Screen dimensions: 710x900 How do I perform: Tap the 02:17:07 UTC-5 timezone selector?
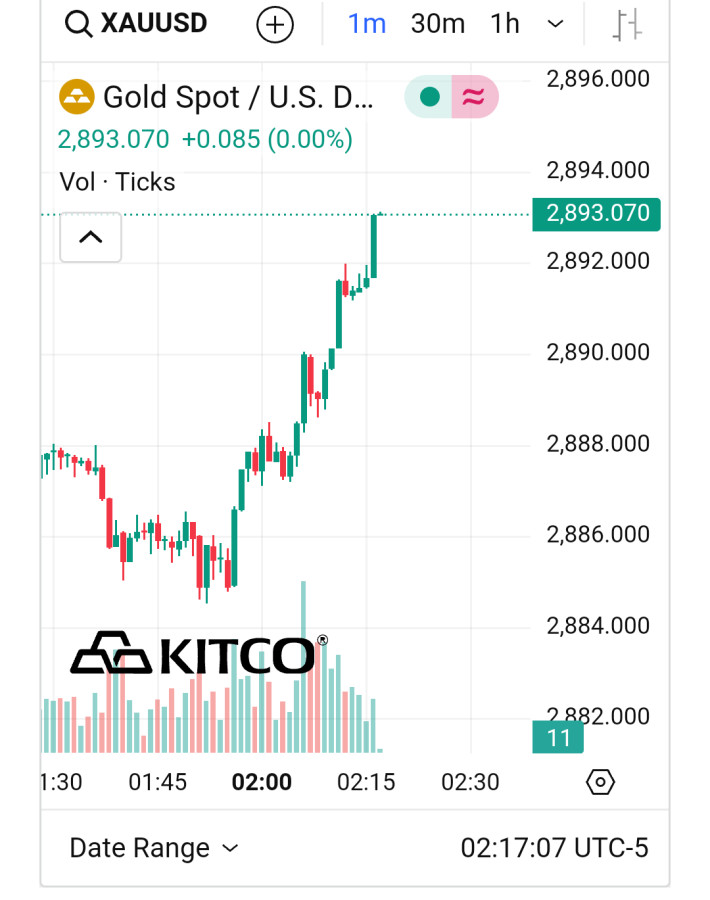(x=554, y=848)
